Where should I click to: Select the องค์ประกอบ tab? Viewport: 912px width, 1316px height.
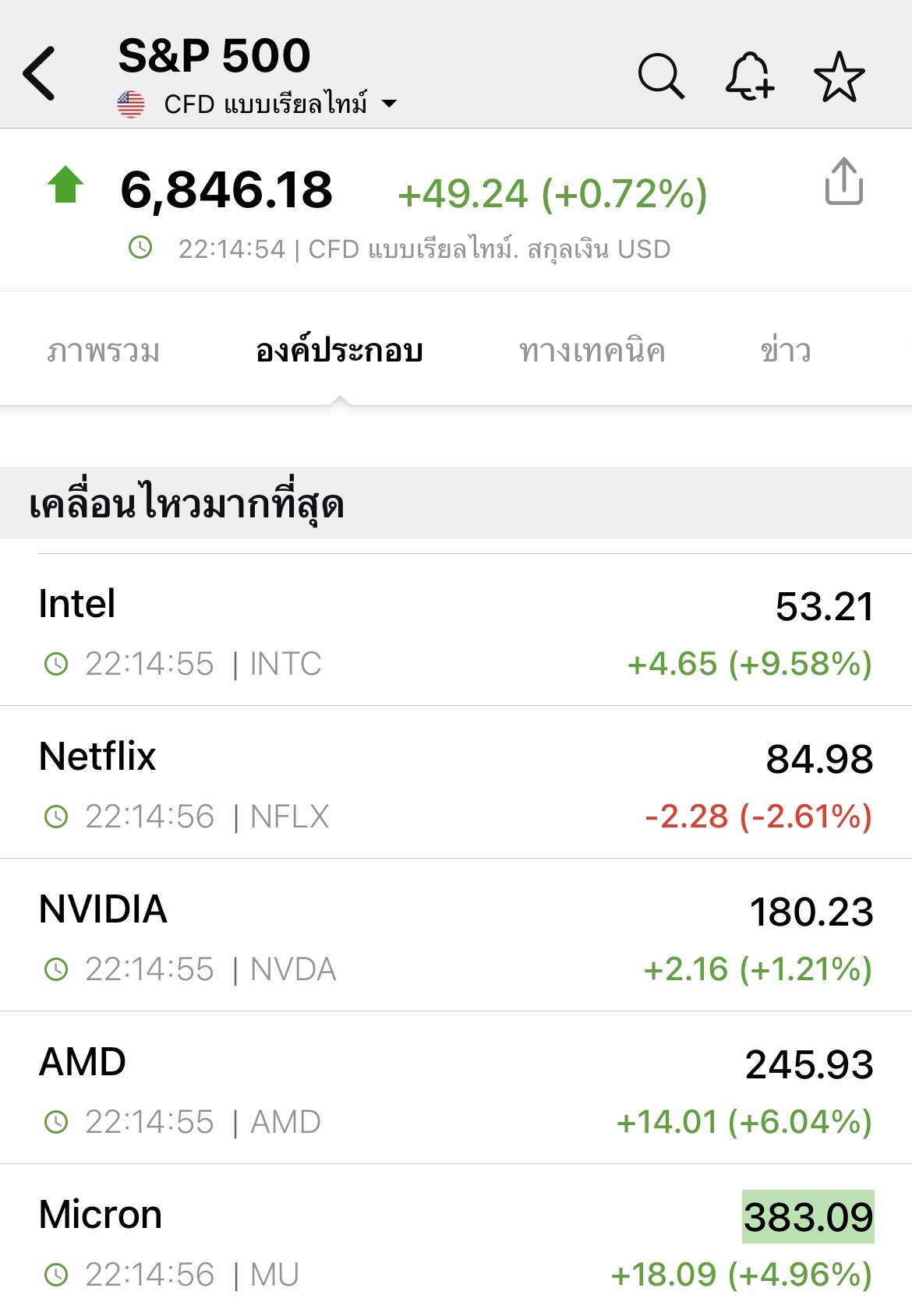(339, 351)
